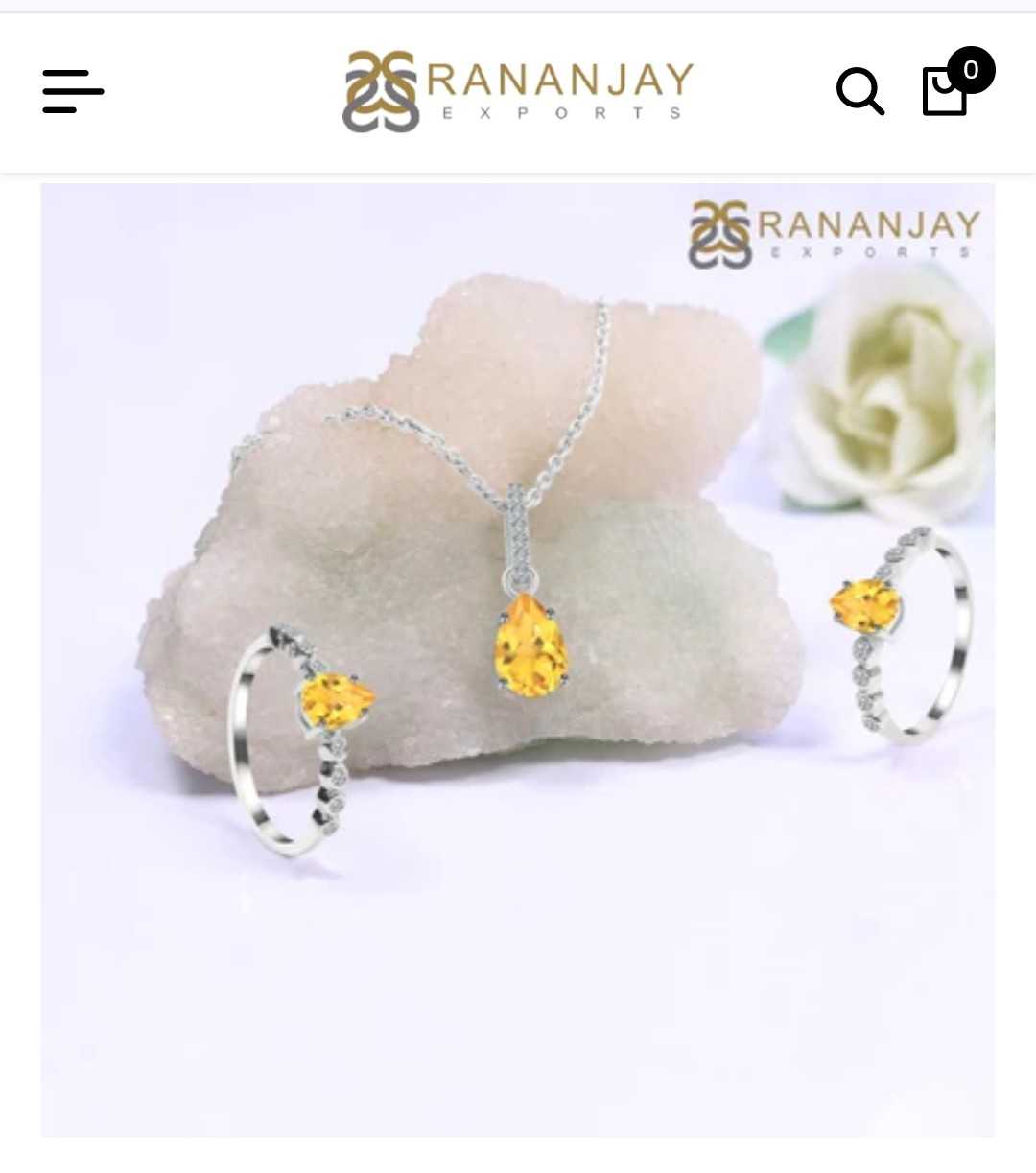Viewport: 1036px width, 1173px height.
Task: Open the hamburger navigation menu
Action: pos(73,92)
